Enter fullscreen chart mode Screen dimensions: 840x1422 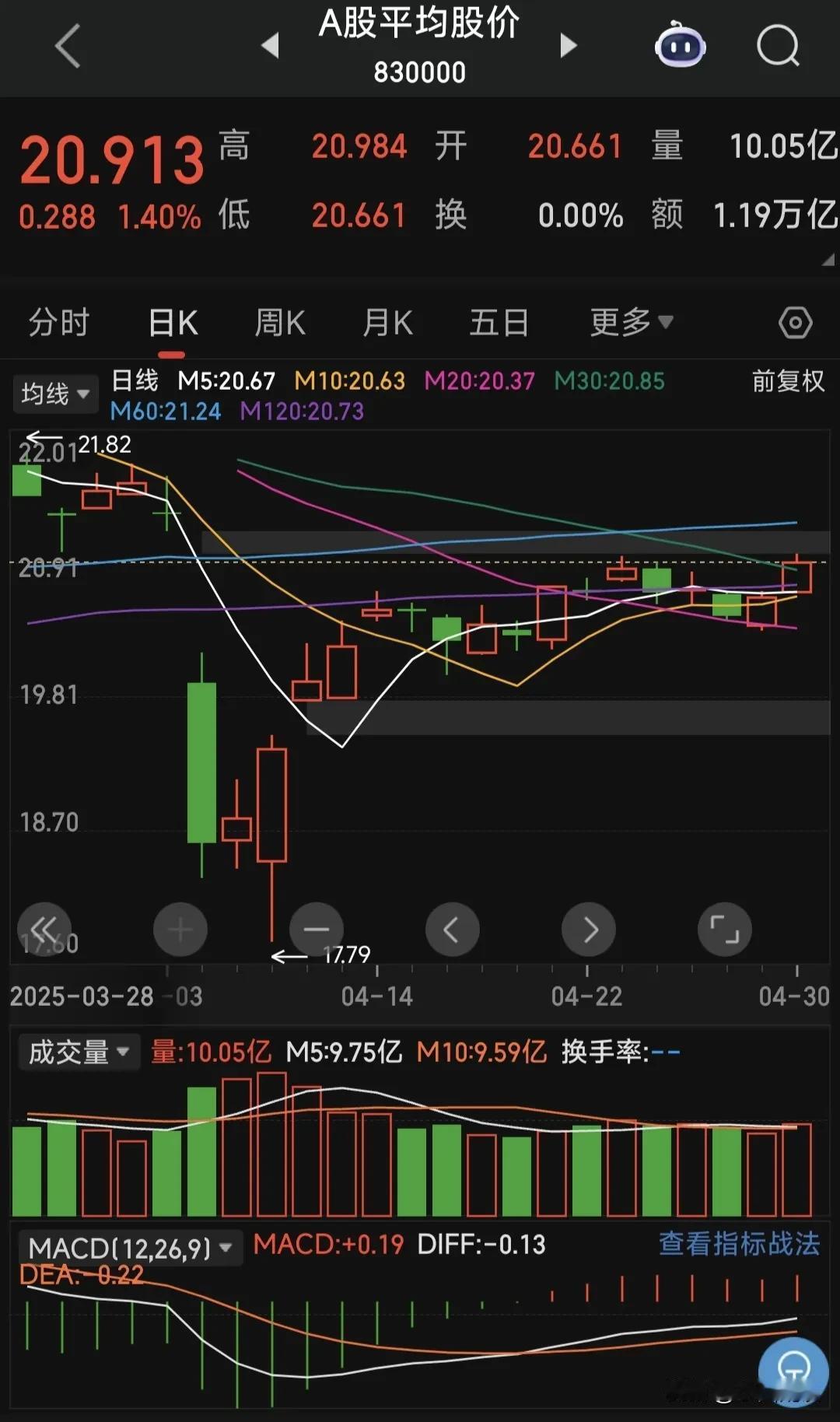[725, 930]
